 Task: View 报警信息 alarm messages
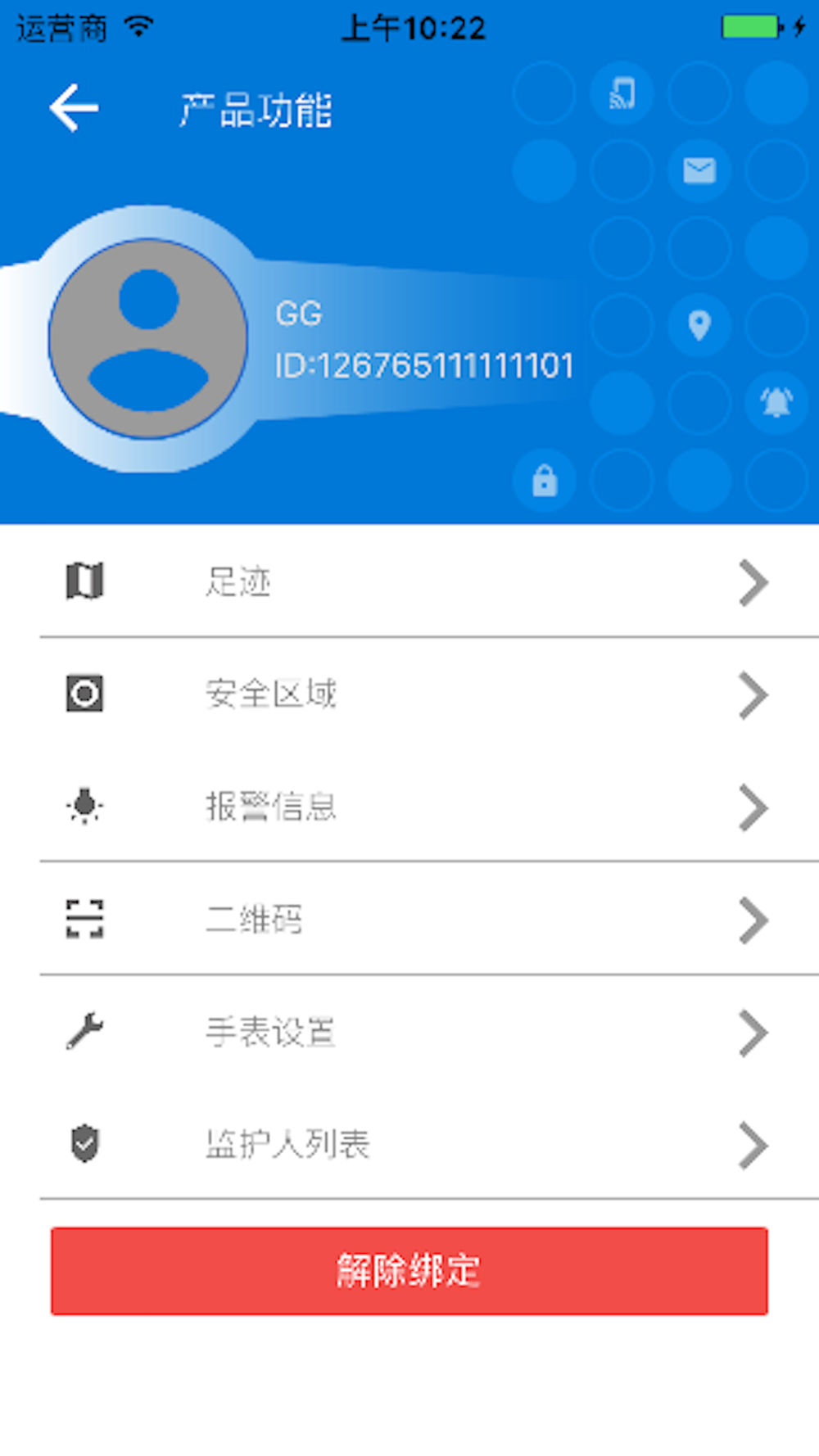pyautogui.click(x=409, y=807)
